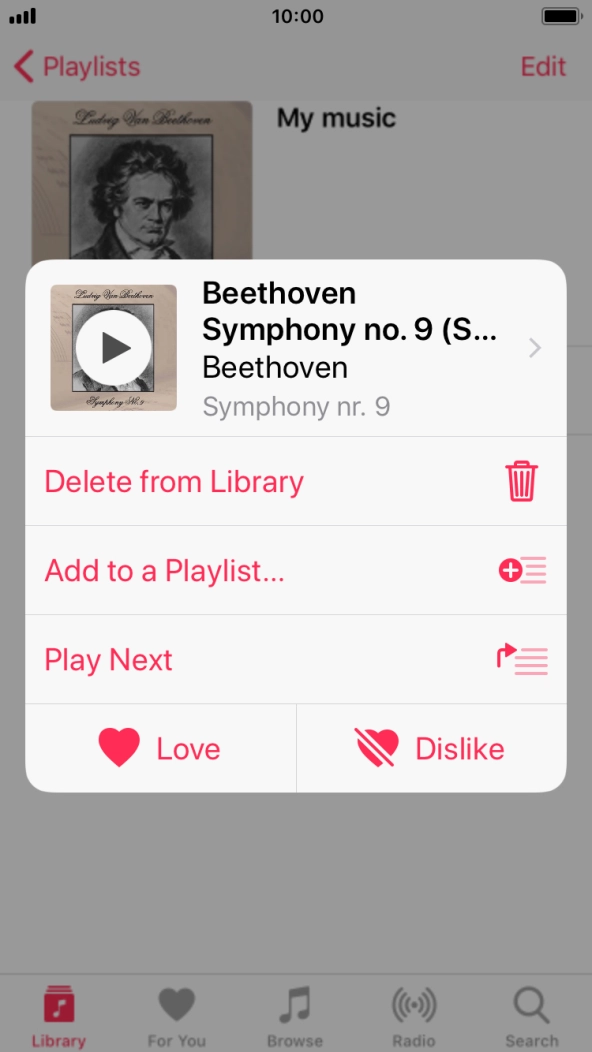The height and width of the screenshot is (1052, 592).
Task: Play Beethoven Symphony no. 9 from the artwork
Action: click(x=113, y=348)
